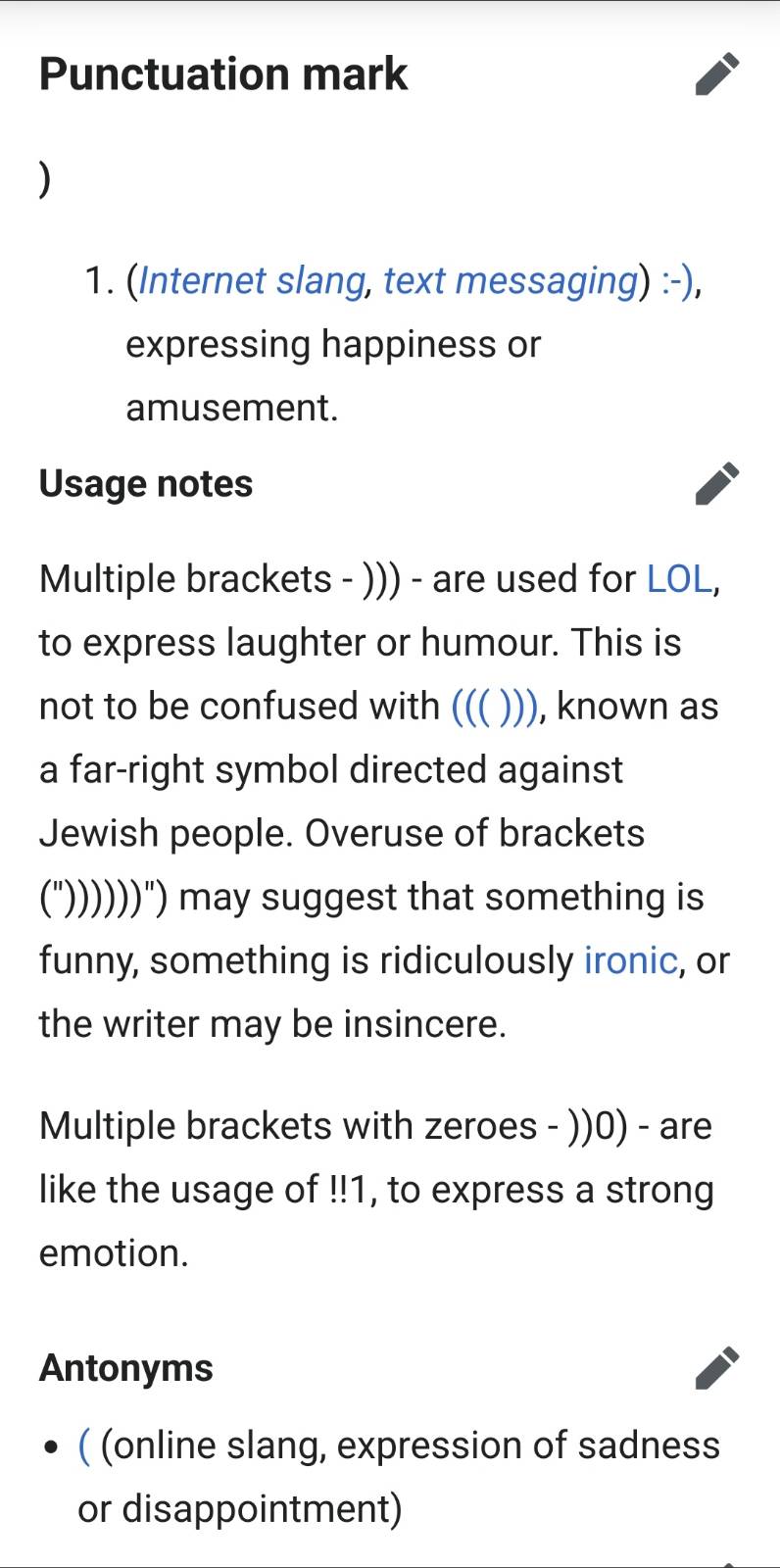Open the ((( ))) triple parentheses link
This screenshot has height=1568, width=780.
(495, 707)
